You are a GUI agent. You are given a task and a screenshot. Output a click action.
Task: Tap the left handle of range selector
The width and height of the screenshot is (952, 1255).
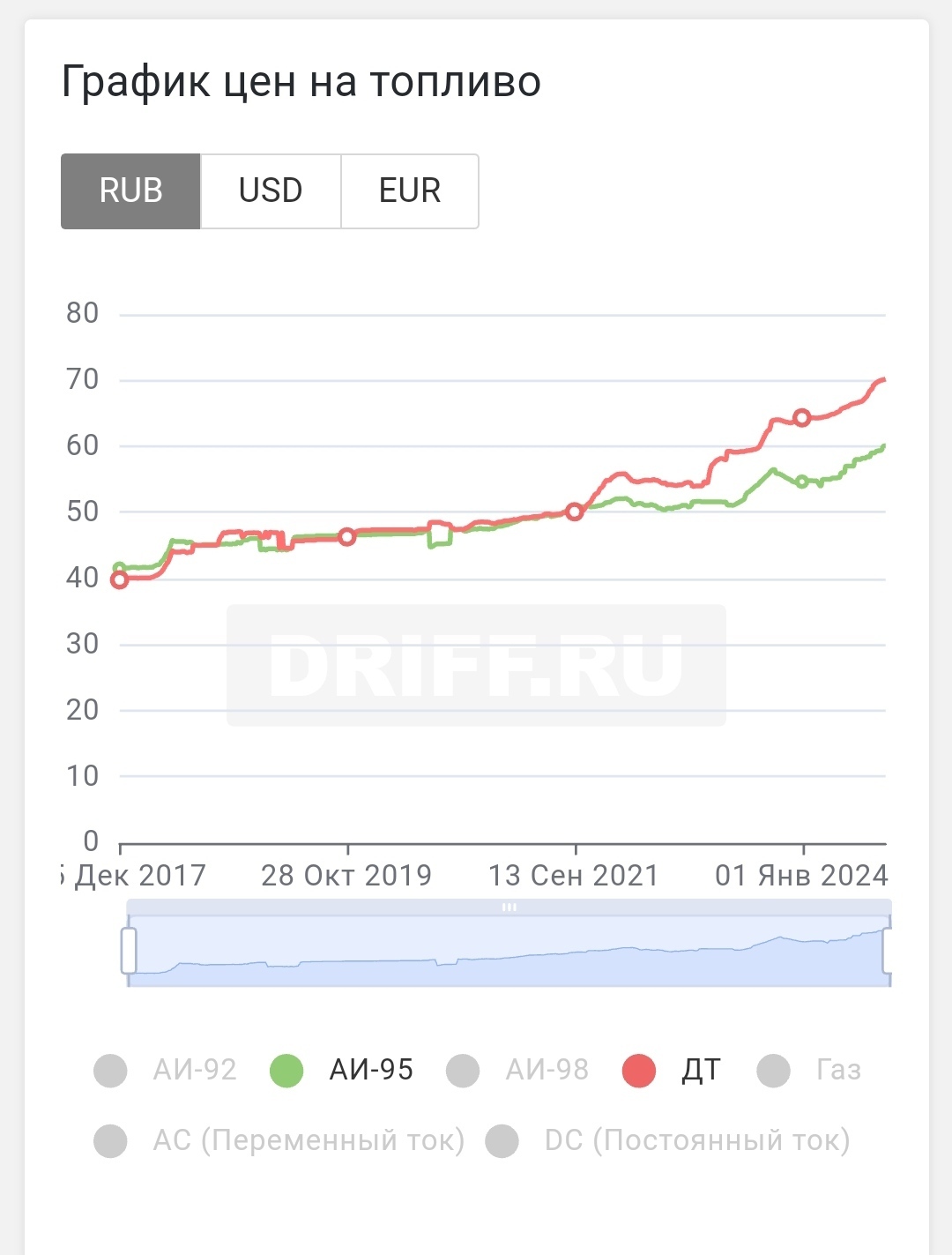(129, 951)
